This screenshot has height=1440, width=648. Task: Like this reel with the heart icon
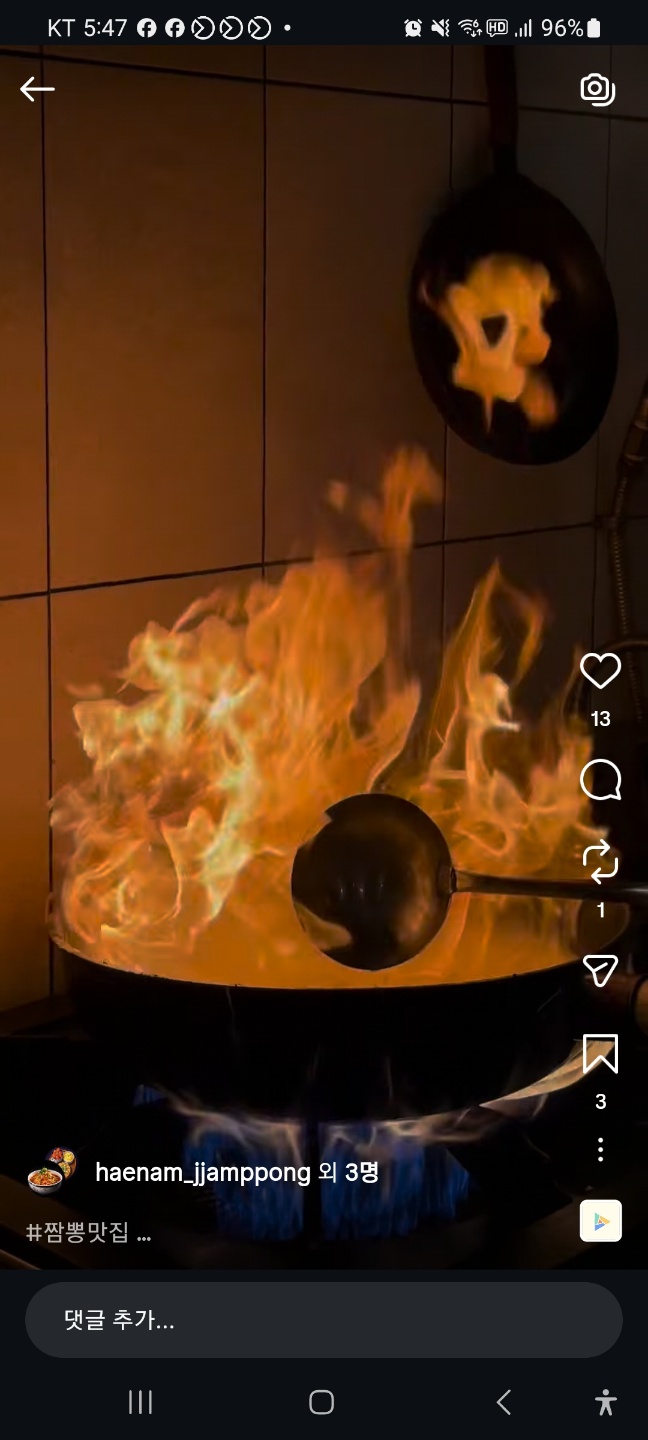click(x=600, y=670)
